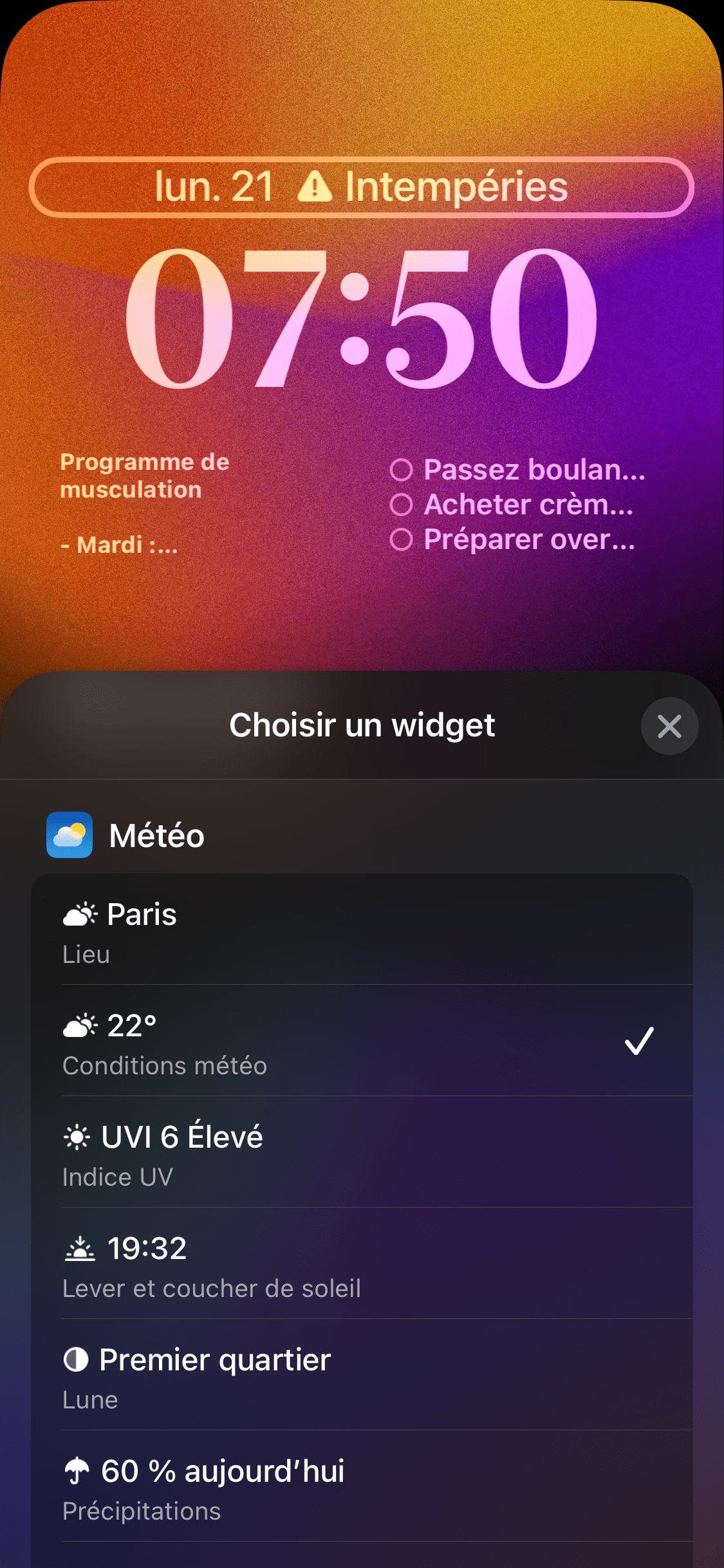The height and width of the screenshot is (1568, 724).
Task: Close the Choisir un widget panel
Action: point(669,726)
